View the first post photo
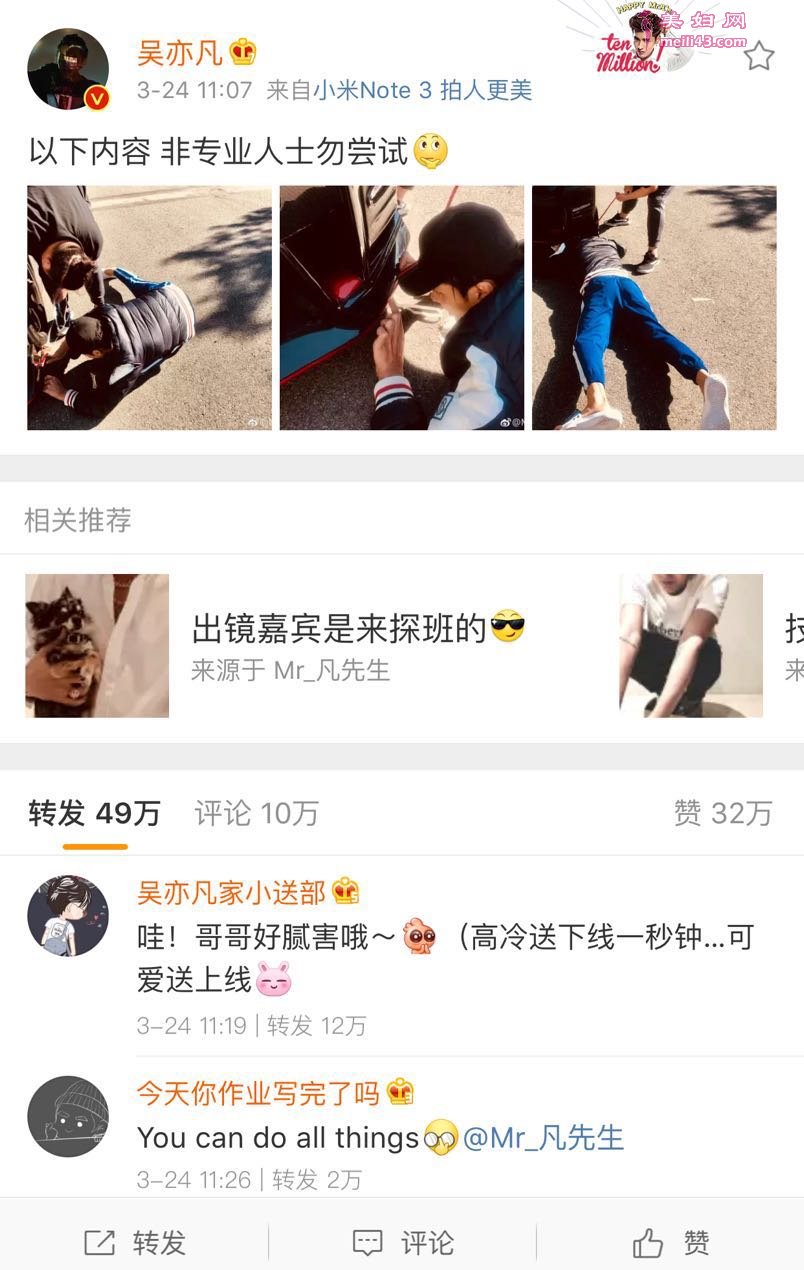This screenshot has width=804, height=1270. pyautogui.click(x=149, y=308)
